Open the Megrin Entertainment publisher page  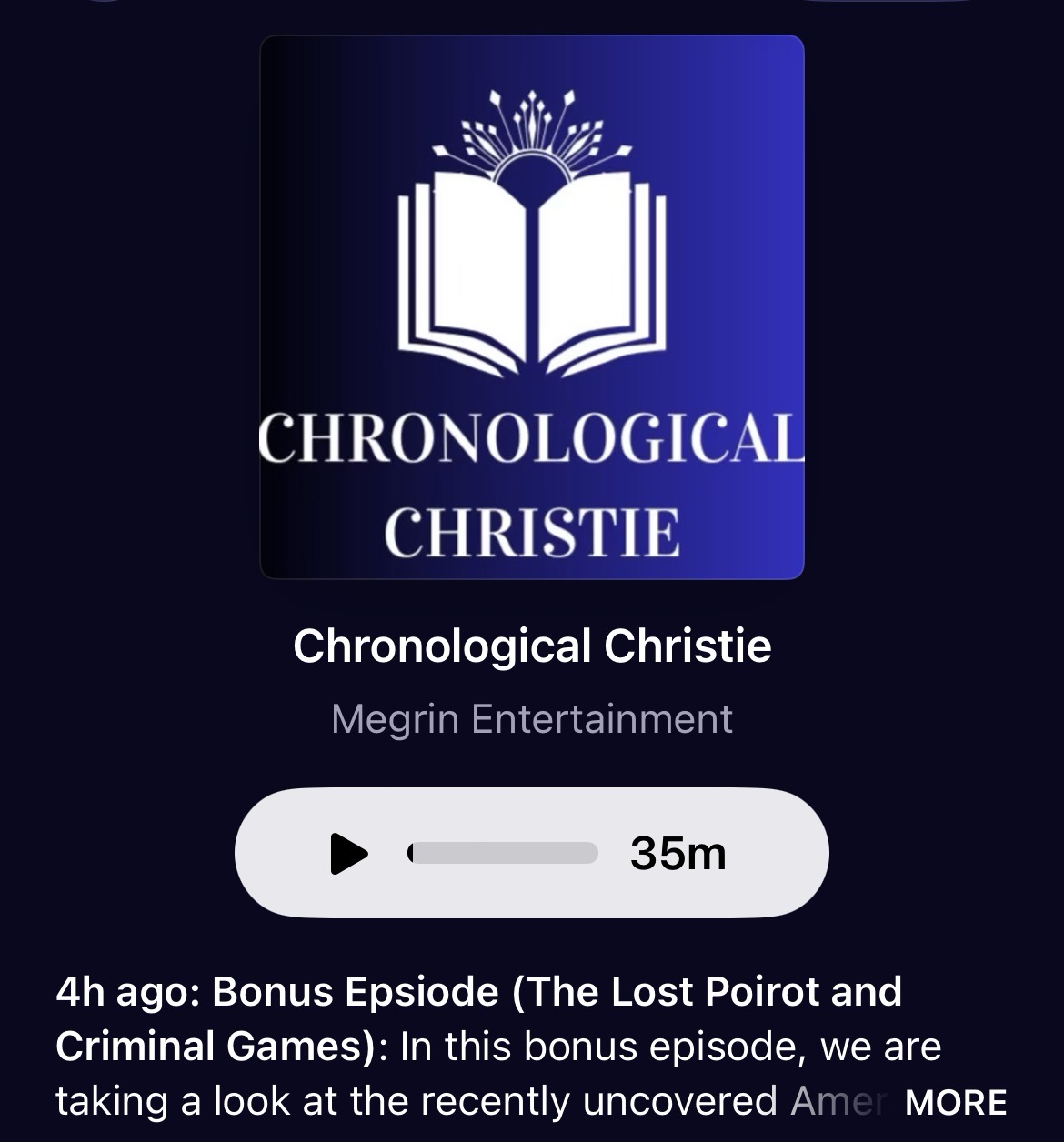(532, 719)
